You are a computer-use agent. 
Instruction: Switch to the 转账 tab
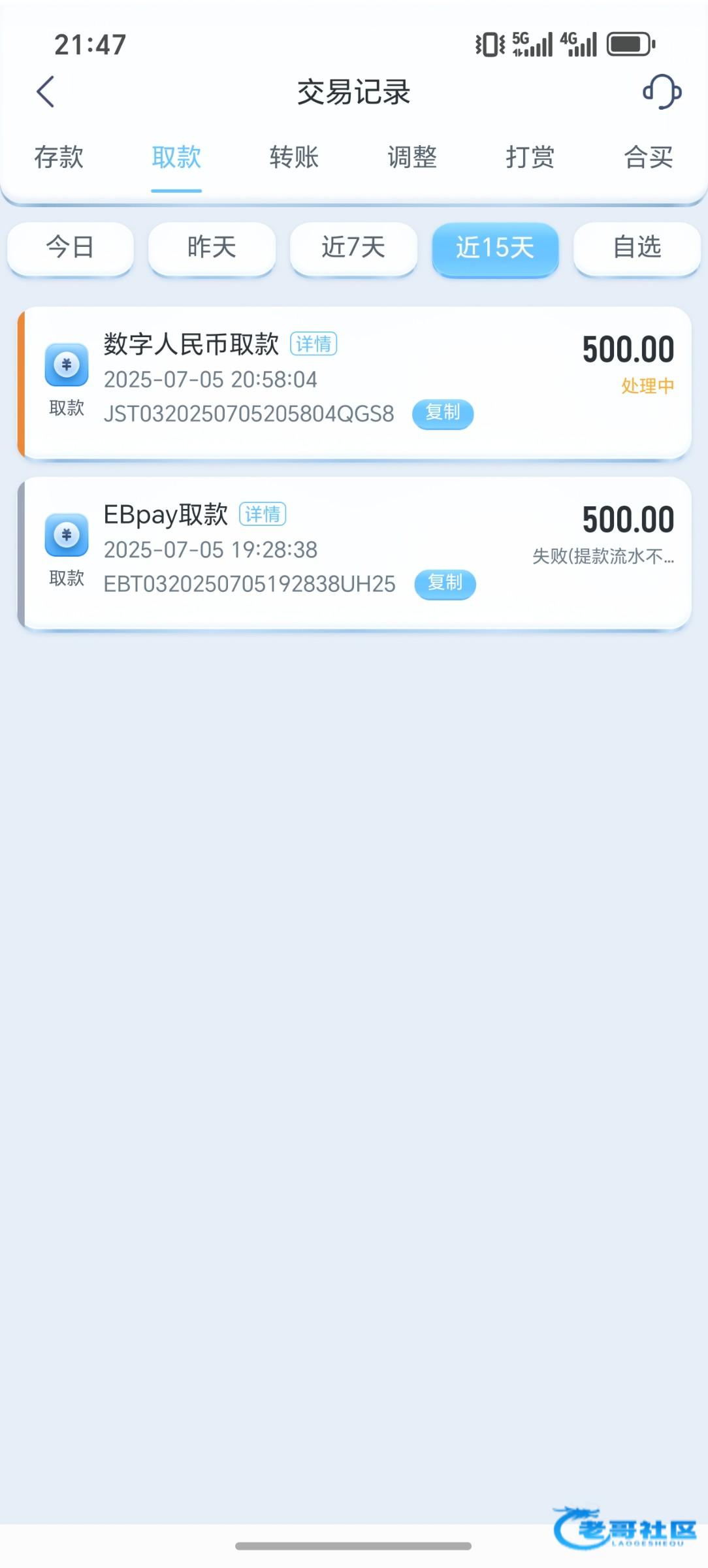294,157
